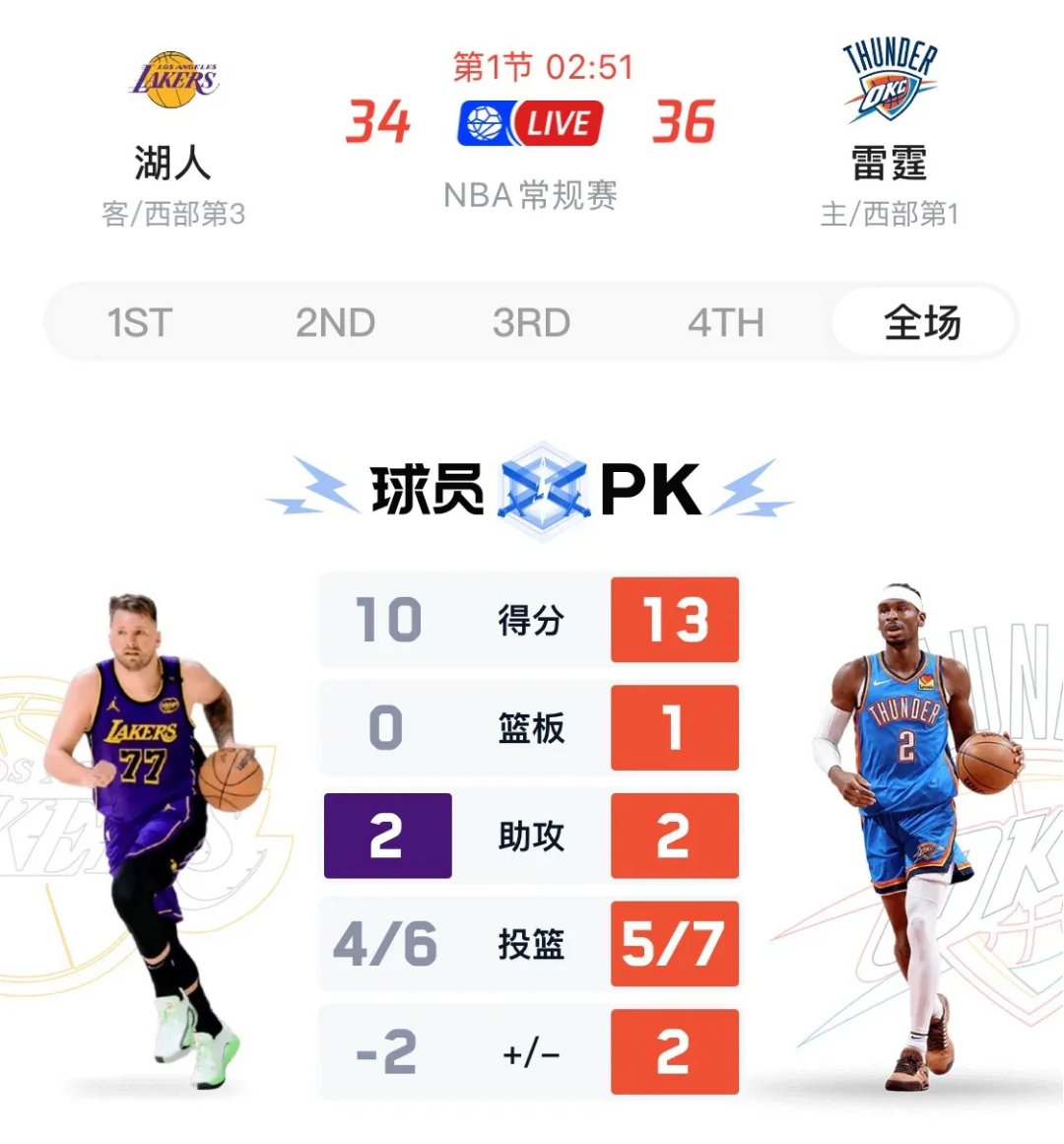
Task: Open the LIVE broadcast button
Action: pos(530,123)
